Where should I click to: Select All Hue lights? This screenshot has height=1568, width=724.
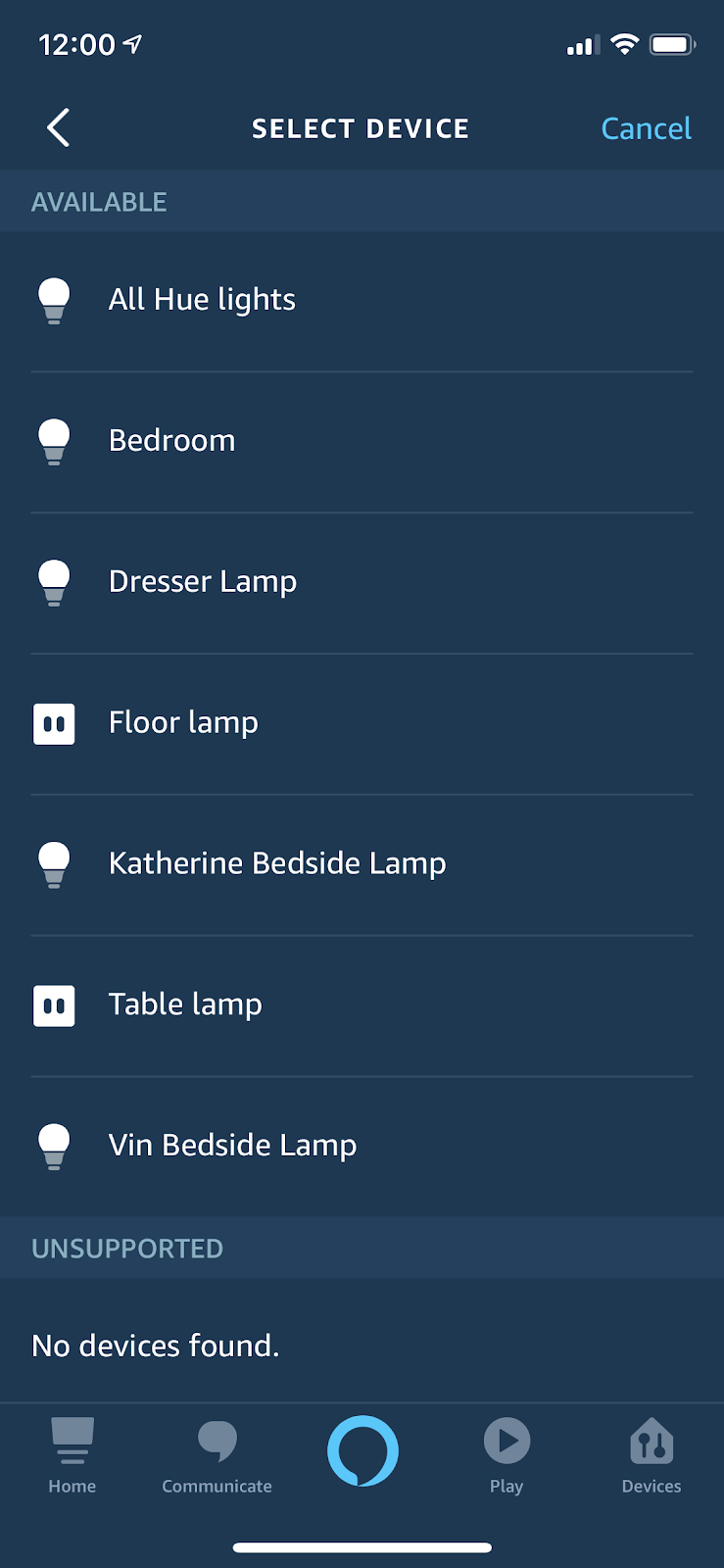pyautogui.click(x=362, y=301)
